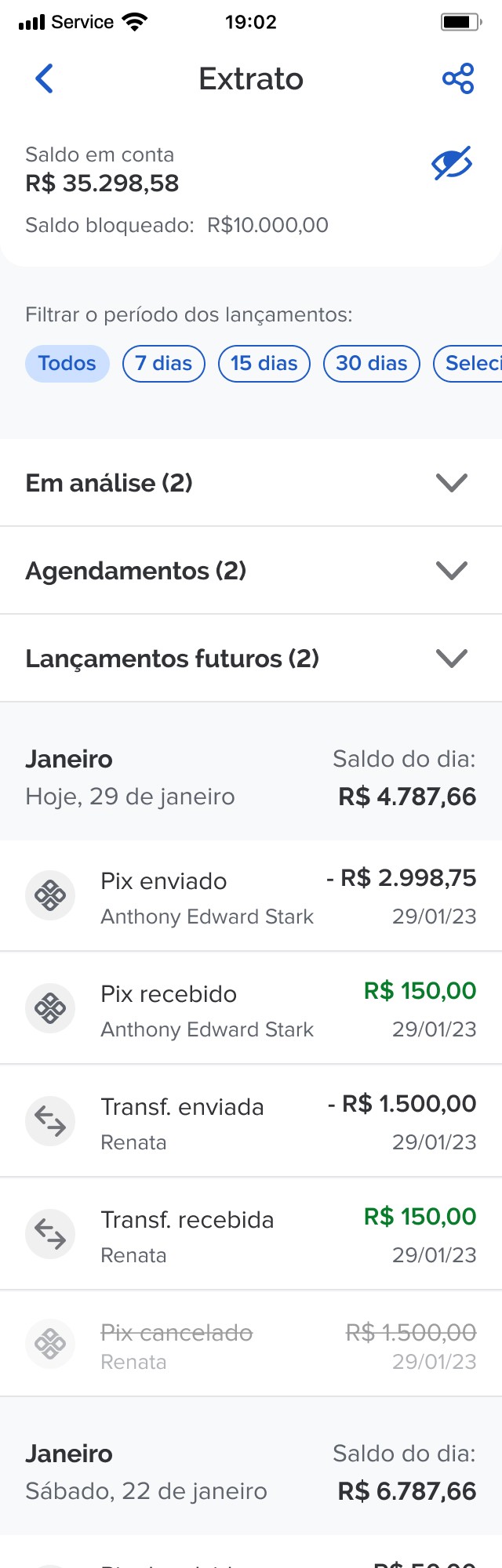The height and width of the screenshot is (1568, 502).
Task: Open Pix recebido from Anthony Edward Stark
Action: point(251,1009)
